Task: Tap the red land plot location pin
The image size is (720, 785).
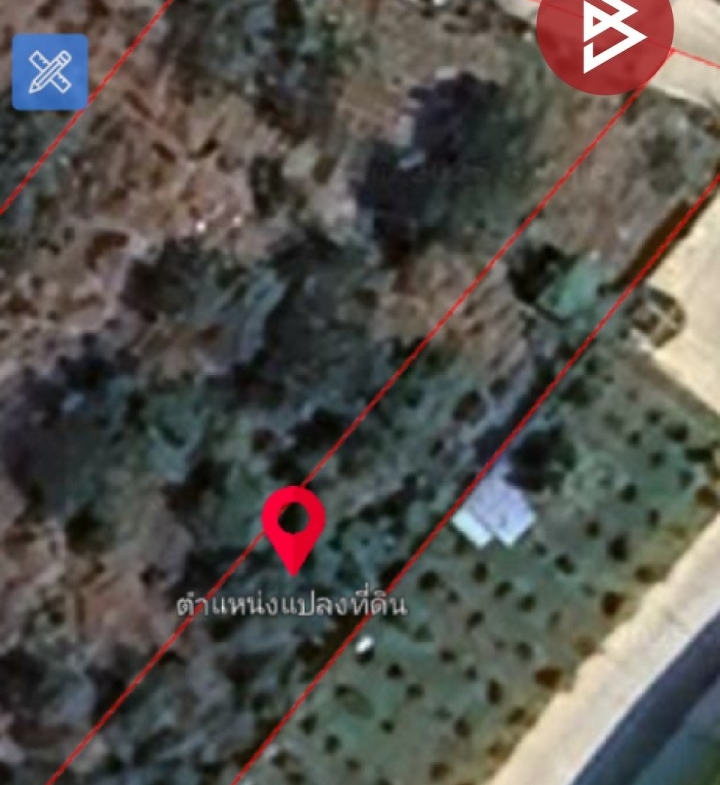Action: tap(293, 527)
